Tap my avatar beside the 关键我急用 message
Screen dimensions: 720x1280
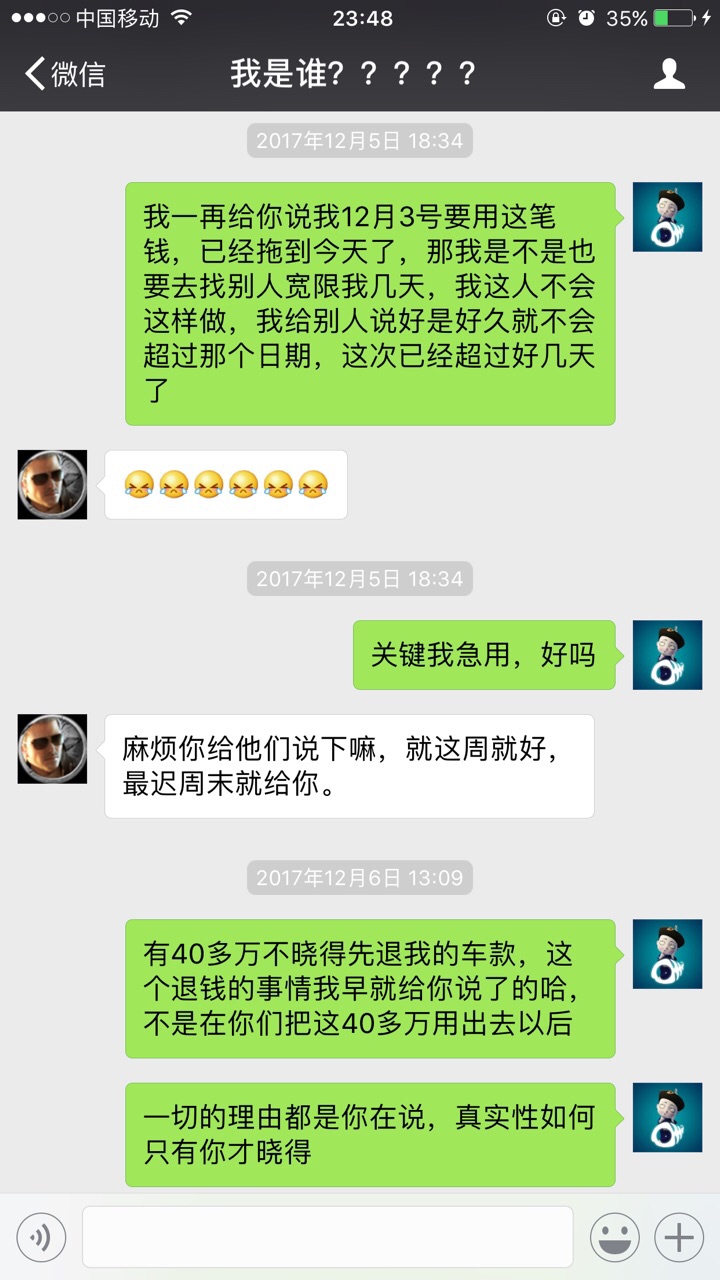(667, 655)
